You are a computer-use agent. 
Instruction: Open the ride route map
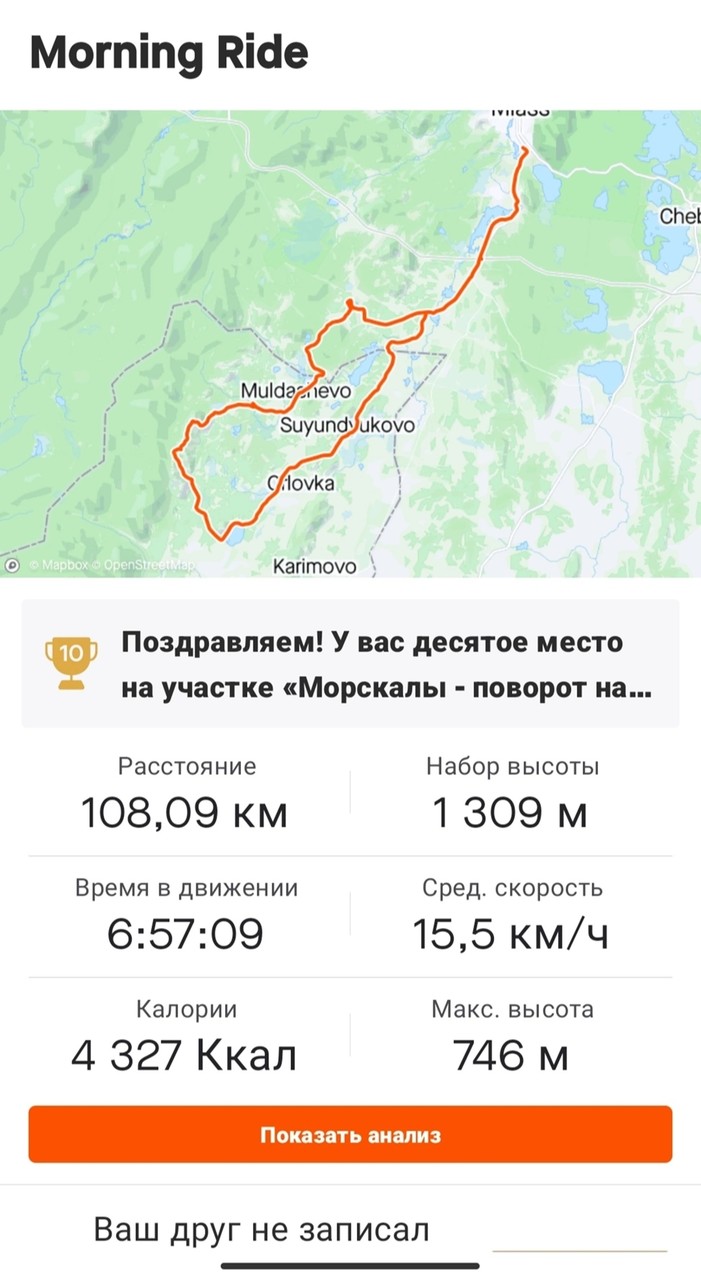click(350, 343)
